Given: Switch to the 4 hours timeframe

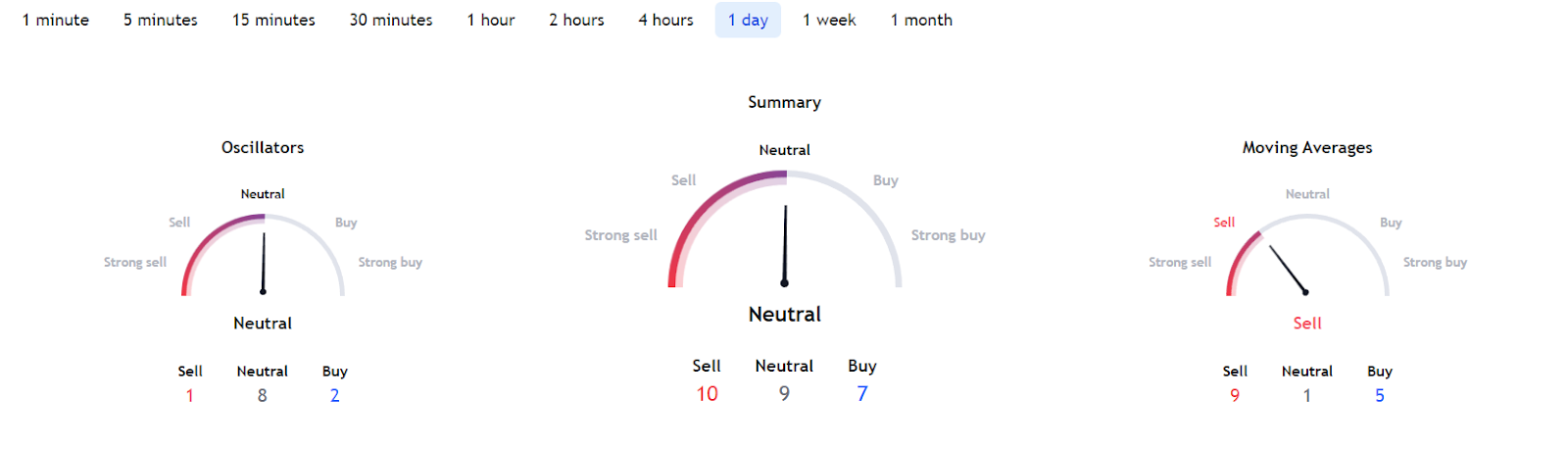Looking at the screenshot, I should tap(665, 20).
